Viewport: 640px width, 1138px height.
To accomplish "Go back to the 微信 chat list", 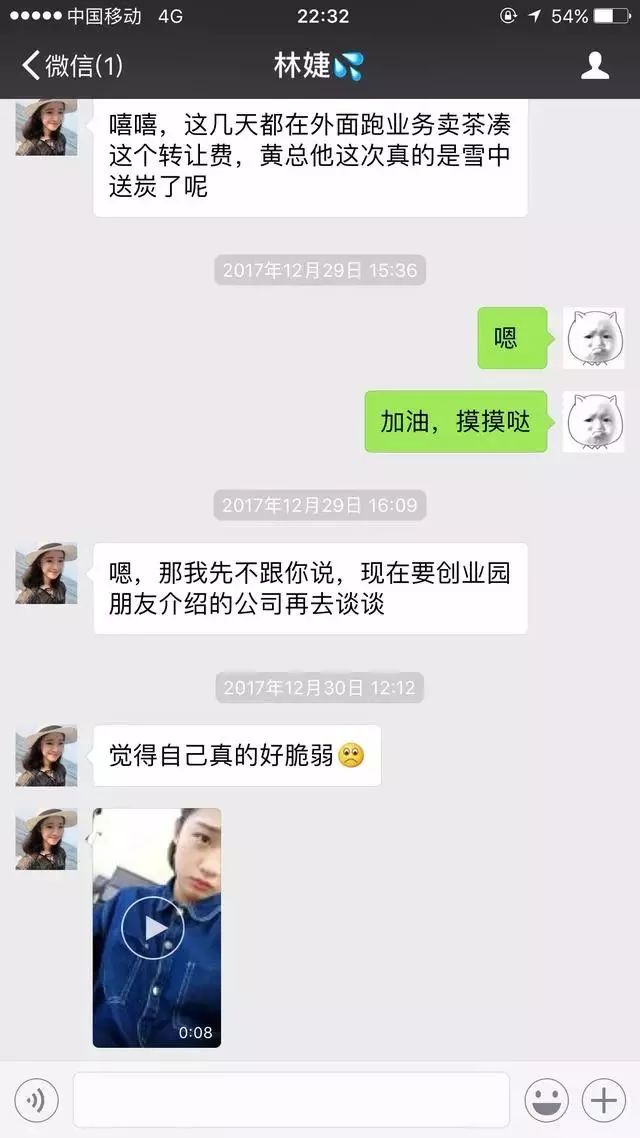I will click(x=71, y=66).
